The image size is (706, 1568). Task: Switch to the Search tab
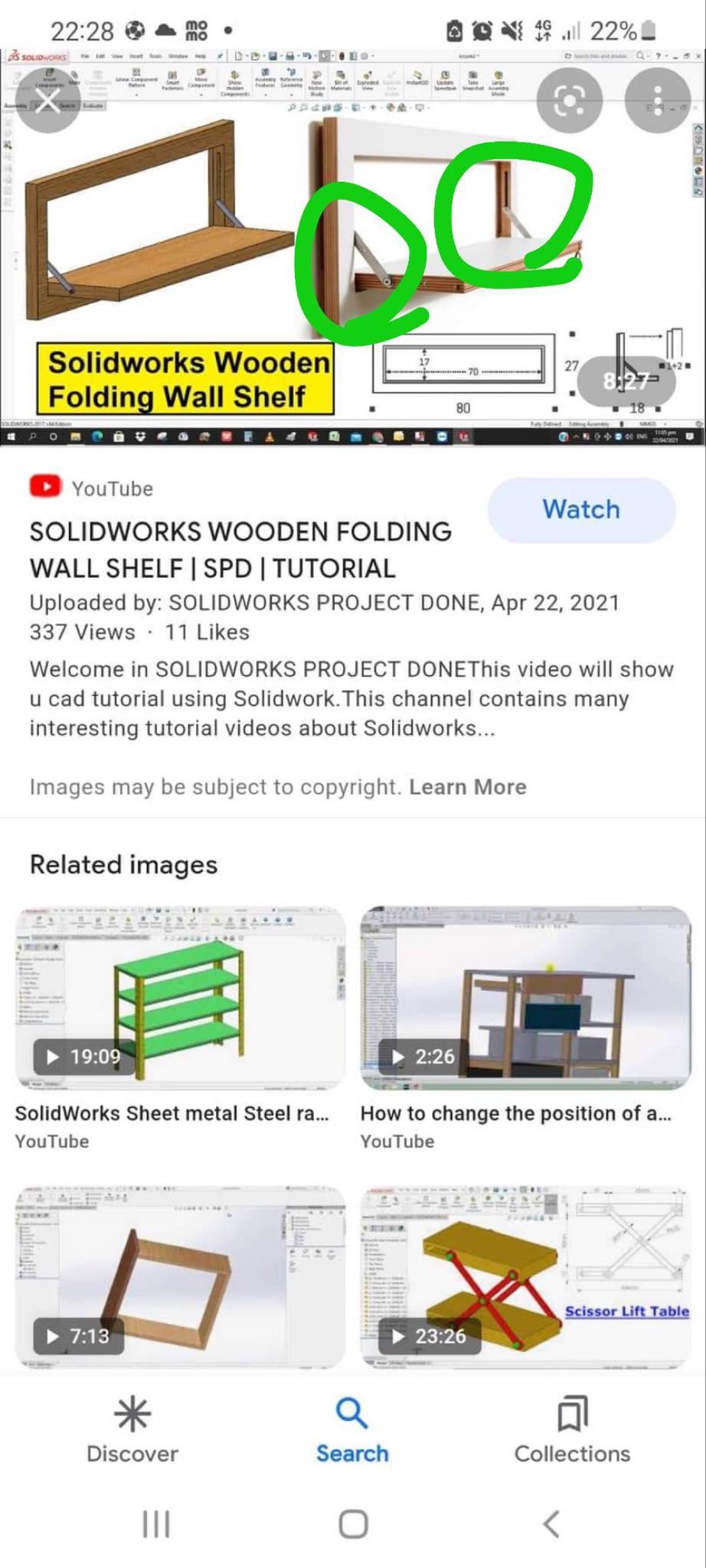352,1430
